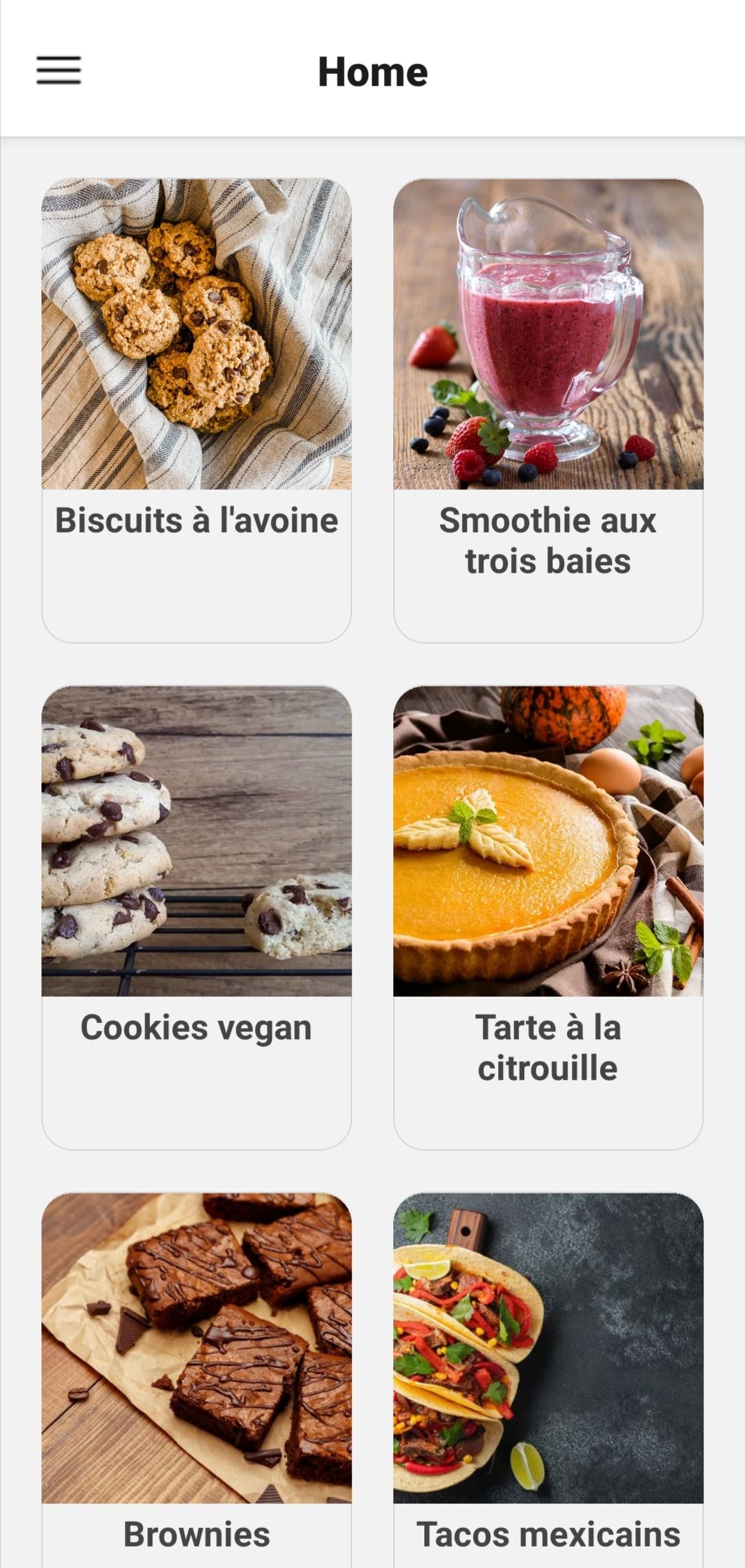This screenshot has height=1568, width=745.
Task: Open the hamburger drawer menu
Action: click(x=59, y=70)
